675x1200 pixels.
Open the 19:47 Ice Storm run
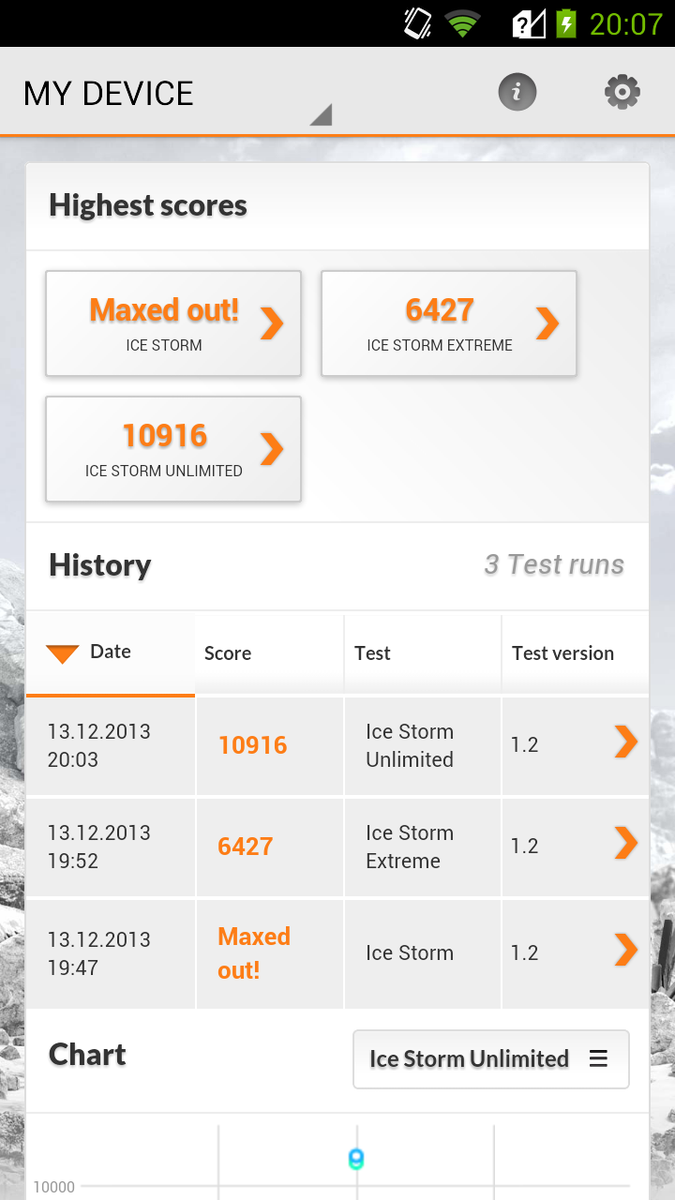tap(336, 953)
